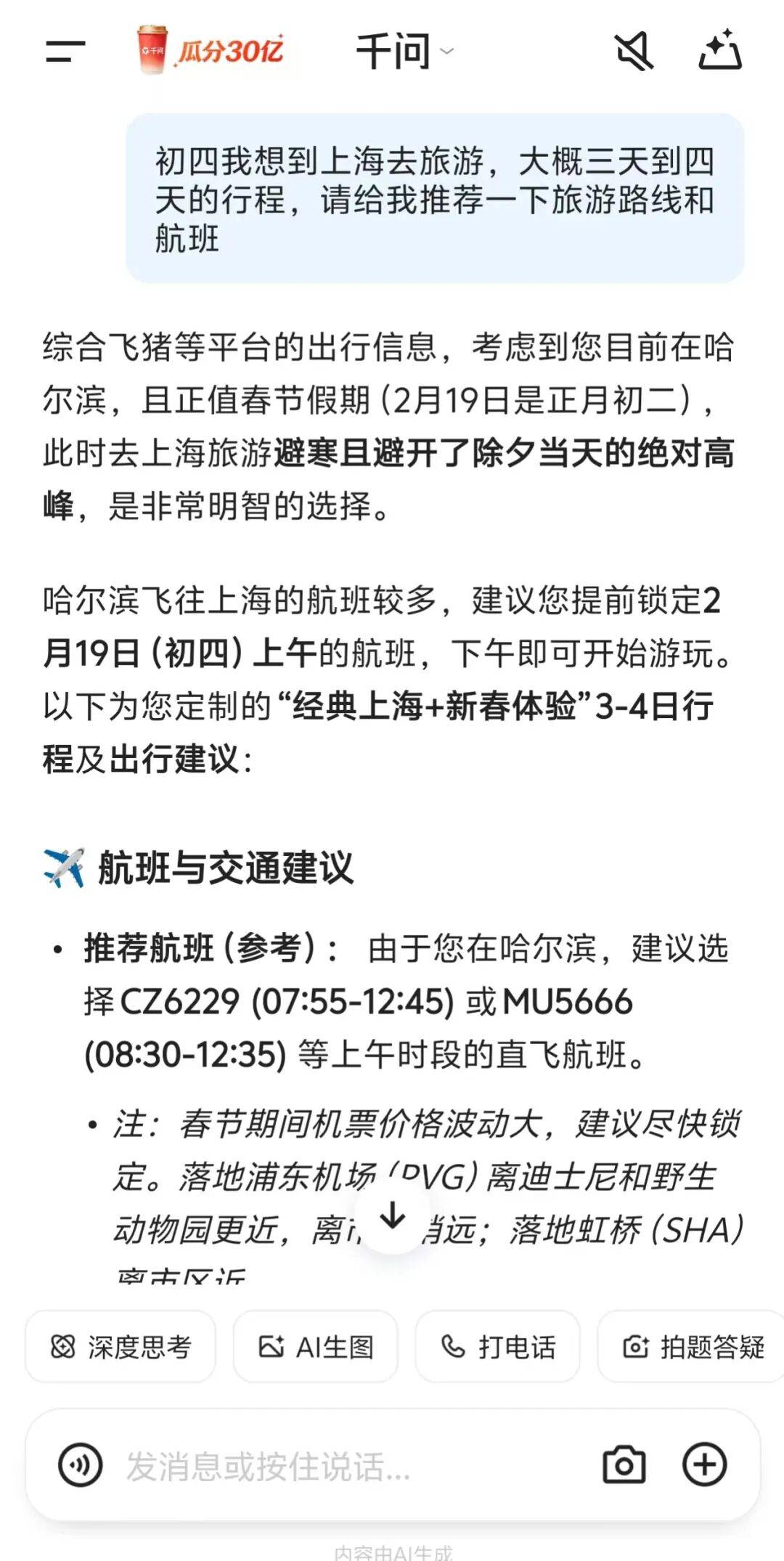This screenshot has width=784, height=1561.
Task: Expand the 千问 model dropdown
Action: [x=404, y=51]
